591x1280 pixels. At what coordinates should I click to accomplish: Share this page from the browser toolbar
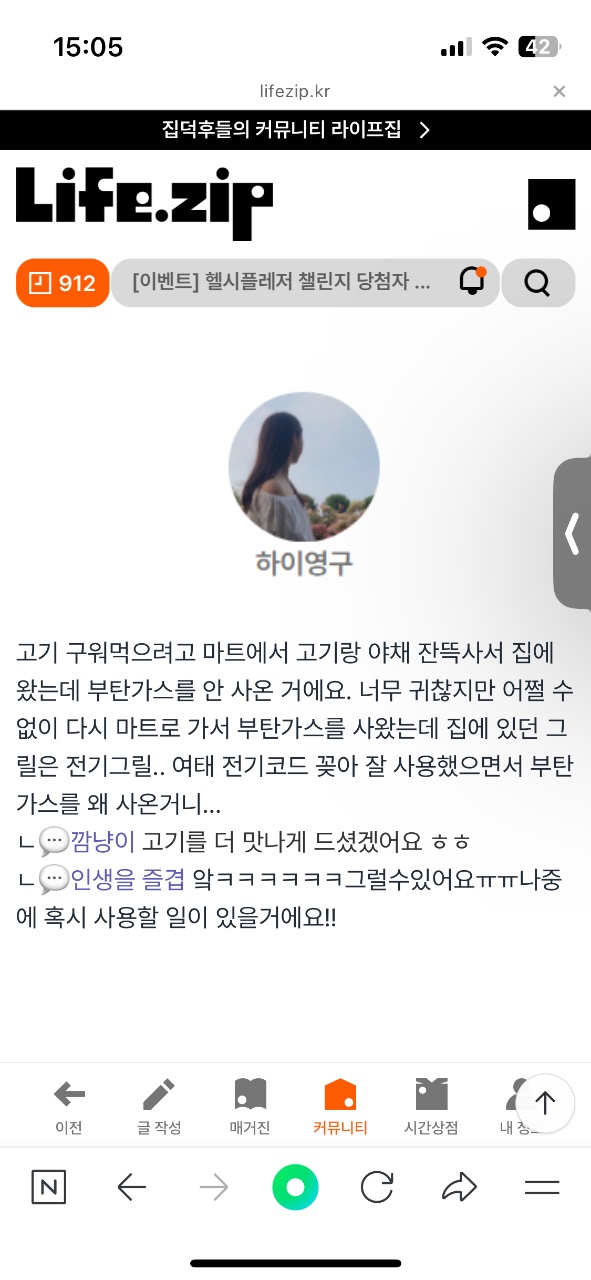(459, 1187)
